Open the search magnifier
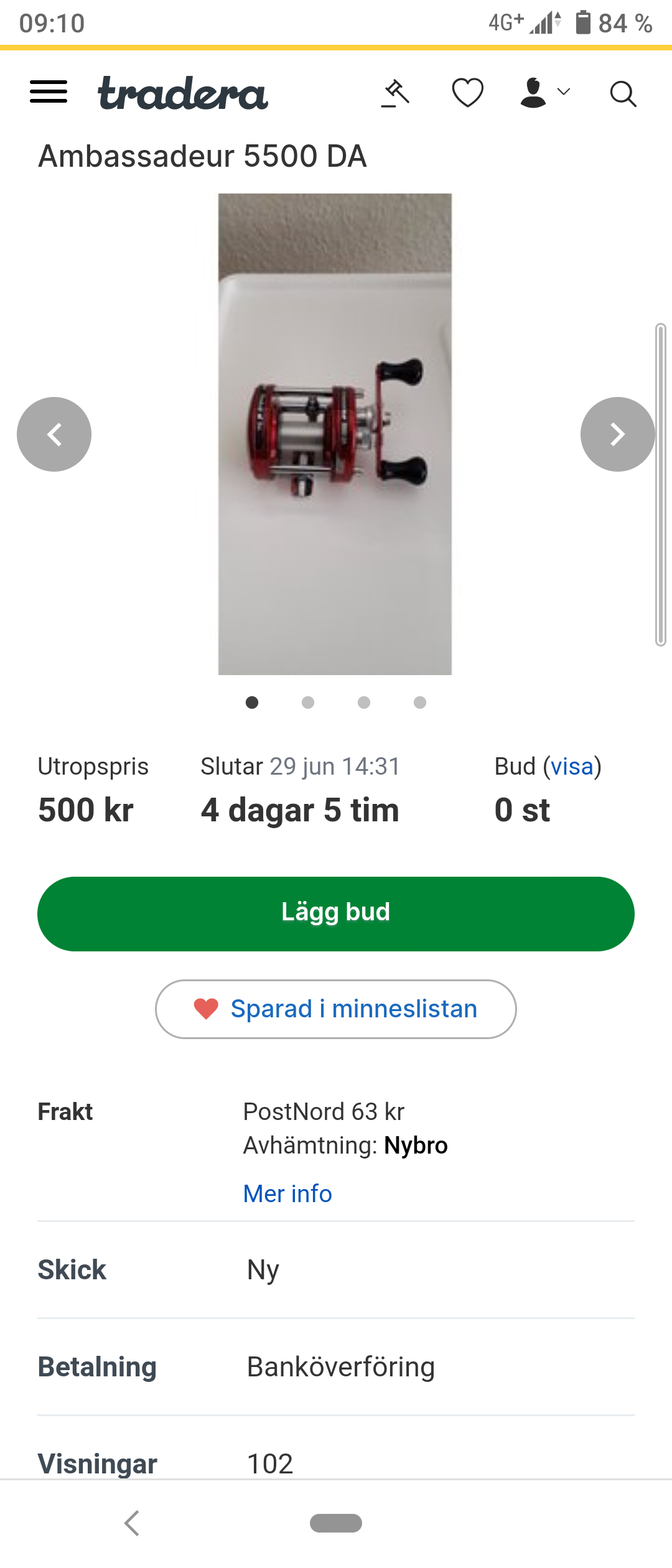The image size is (672, 1568). (x=623, y=95)
